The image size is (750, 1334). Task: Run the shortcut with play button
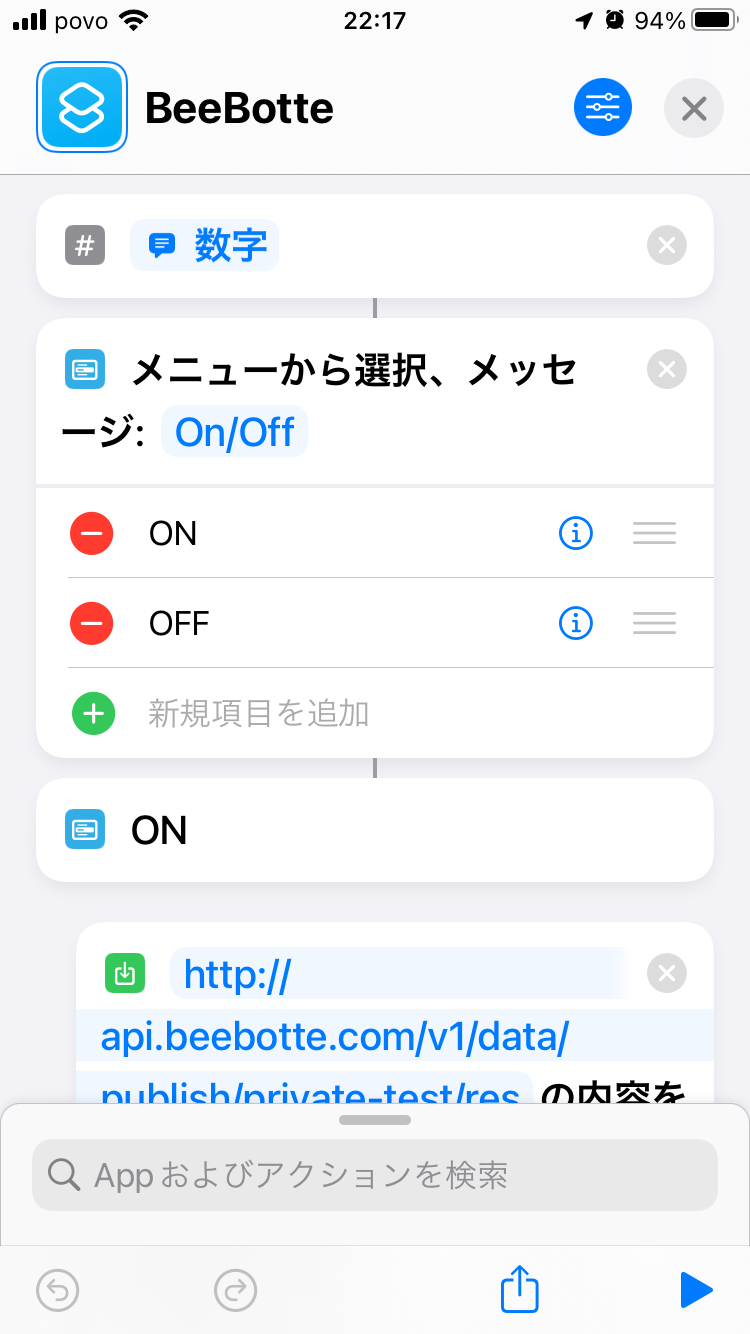[x=695, y=1290]
